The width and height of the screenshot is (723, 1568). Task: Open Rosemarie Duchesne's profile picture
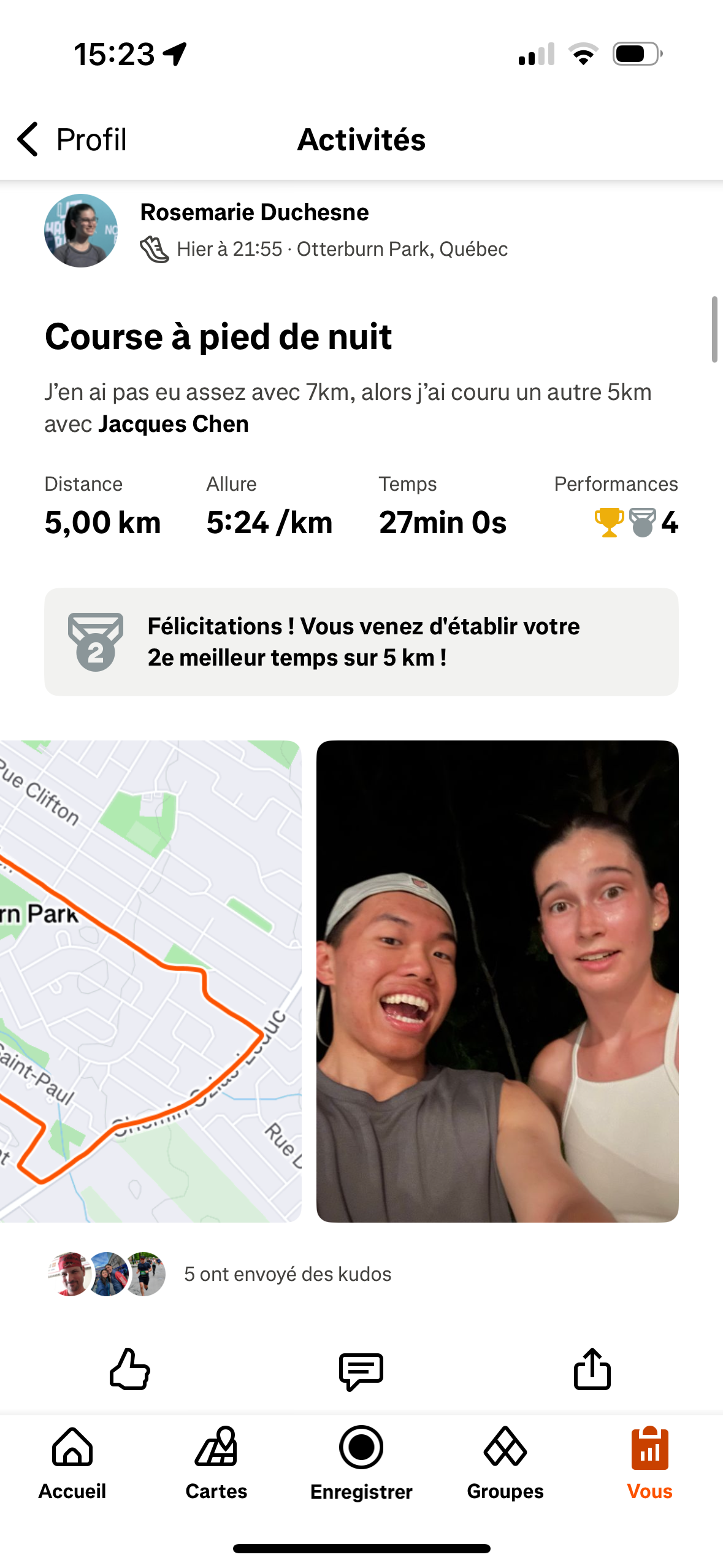[80, 231]
